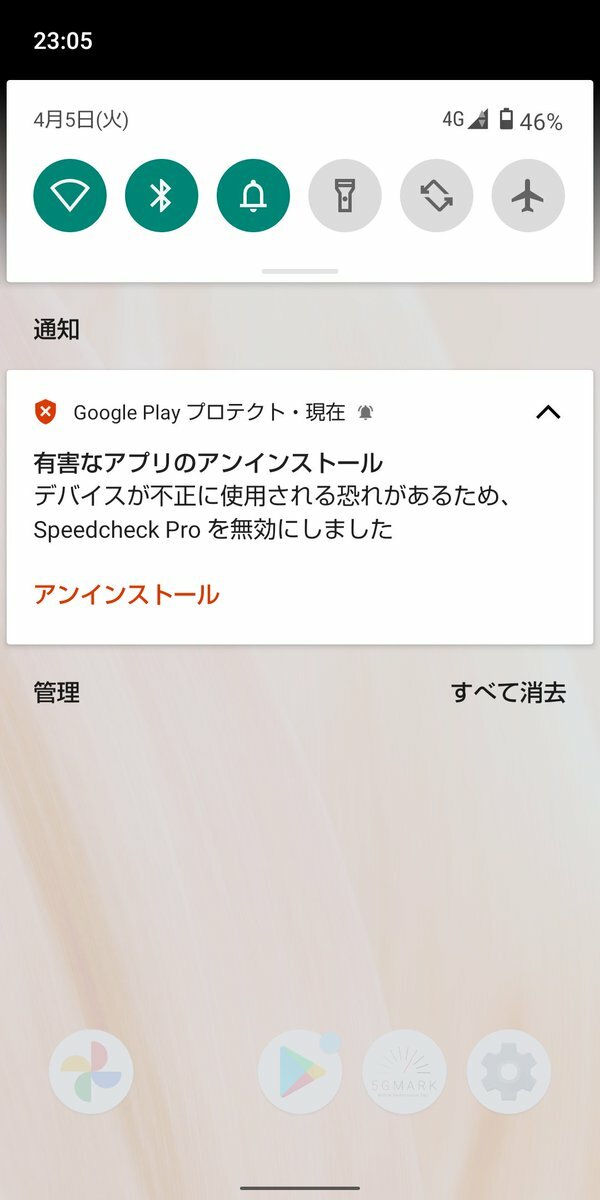The height and width of the screenshot is (1200, 600).
Task: Turn off the Wi-Fi quick tile
Action: click(70, 196)
